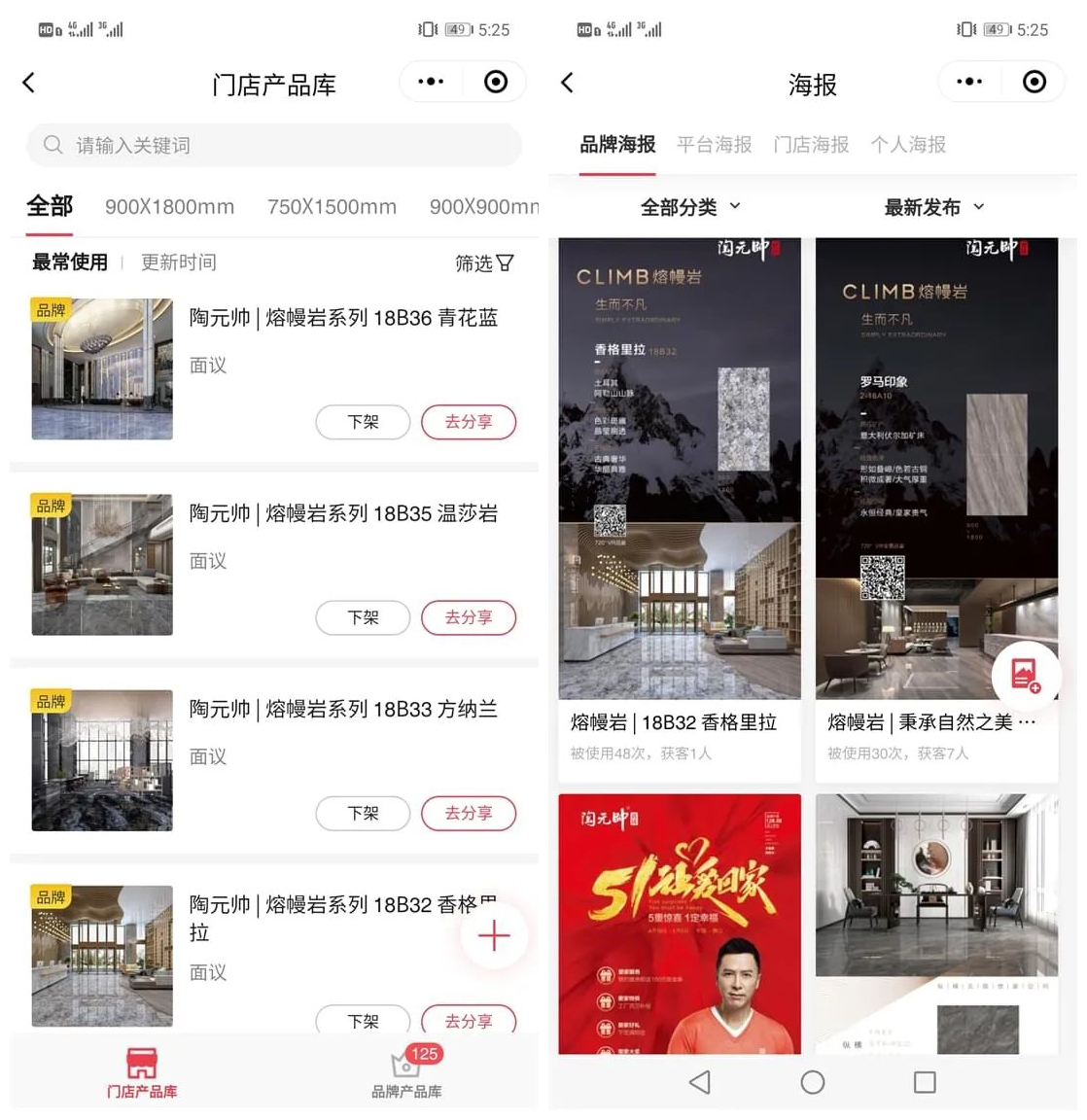1087x1120 pixels.
Task: Tap 下架 for 18B33 方纳兰
Action: (363, 813)
